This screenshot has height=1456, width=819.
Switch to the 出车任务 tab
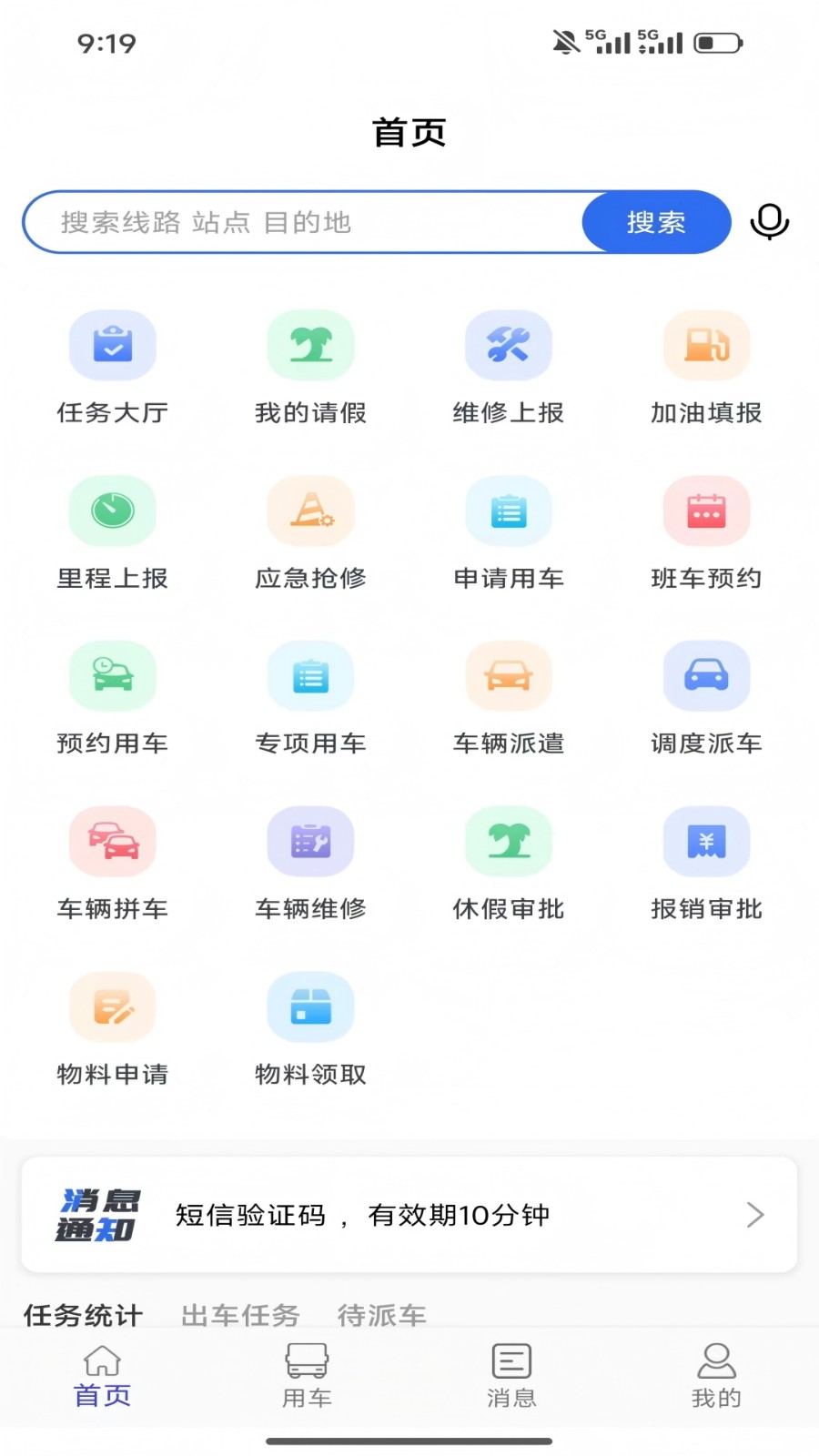click(x=238, y=1314)
